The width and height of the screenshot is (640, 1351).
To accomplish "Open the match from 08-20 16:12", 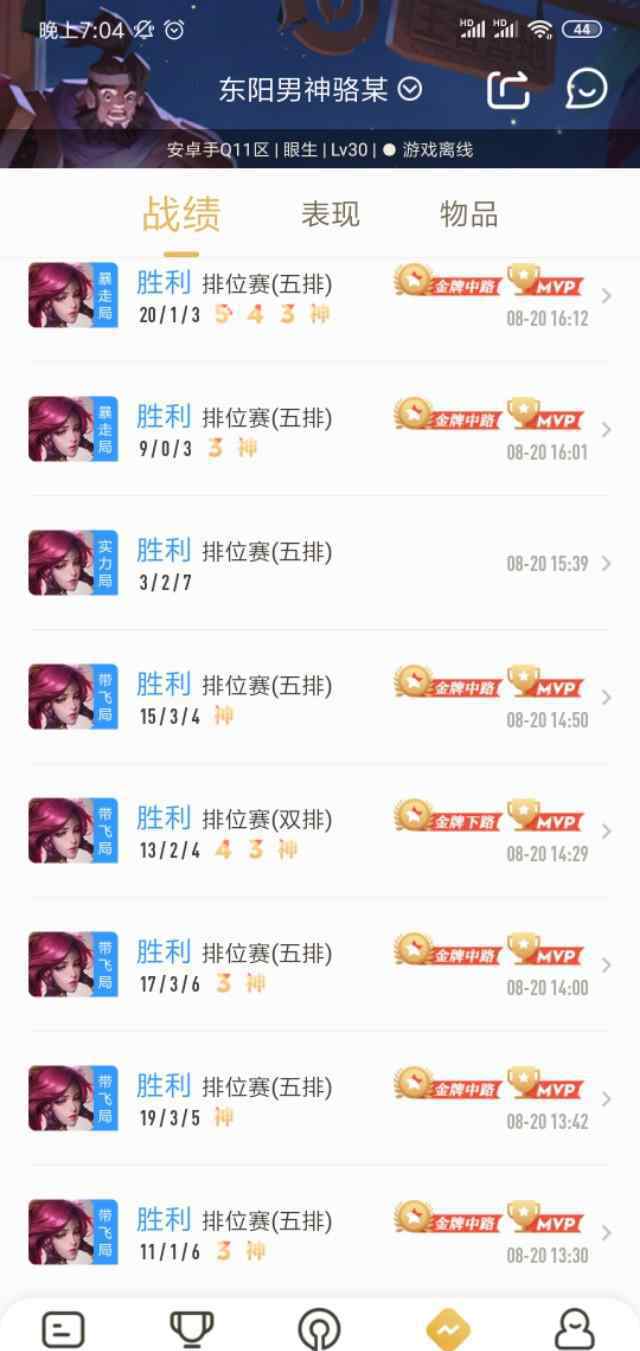I will (x=320, y=297).
